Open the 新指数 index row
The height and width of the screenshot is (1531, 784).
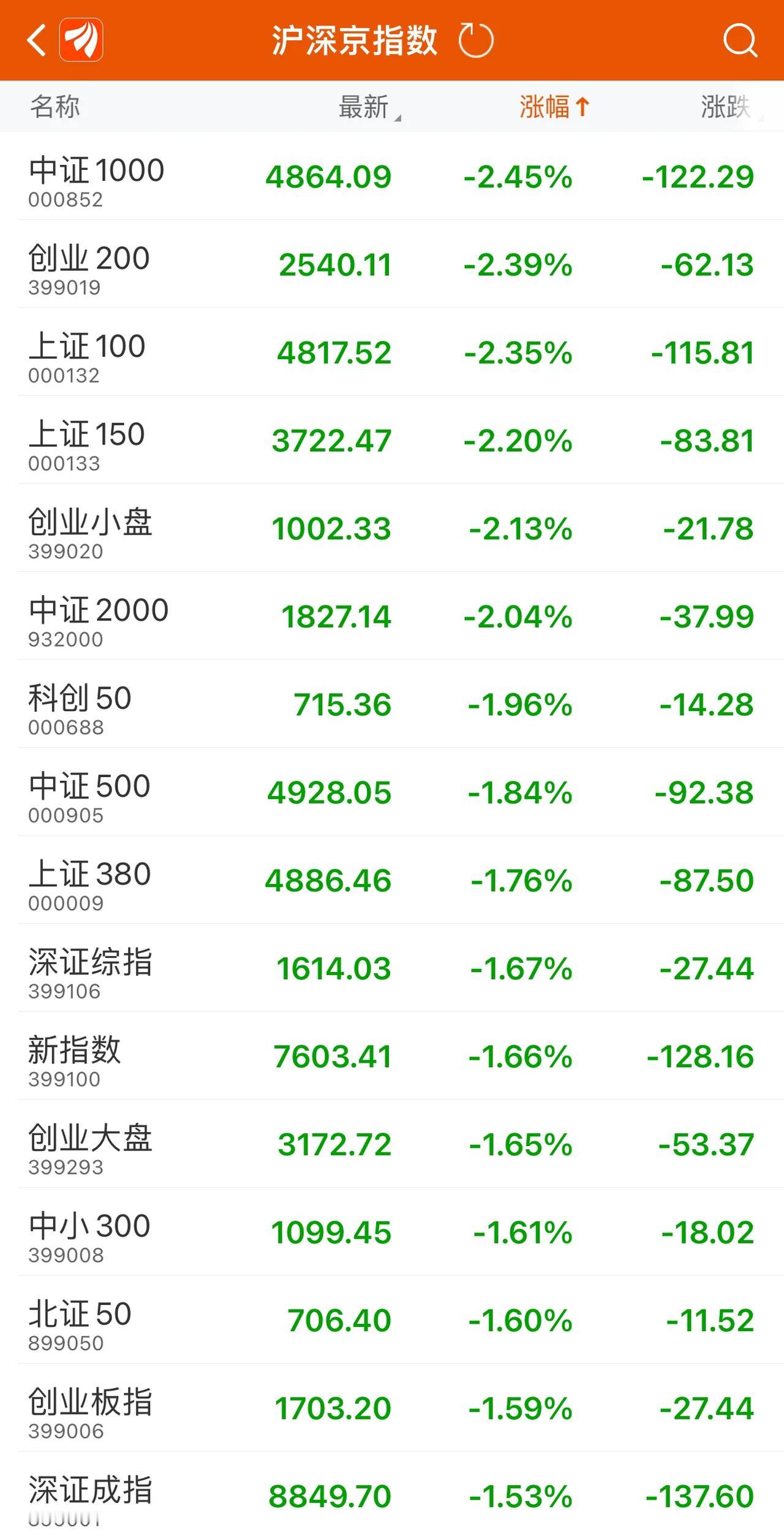pyautogui.click(x=392, y=1056)
